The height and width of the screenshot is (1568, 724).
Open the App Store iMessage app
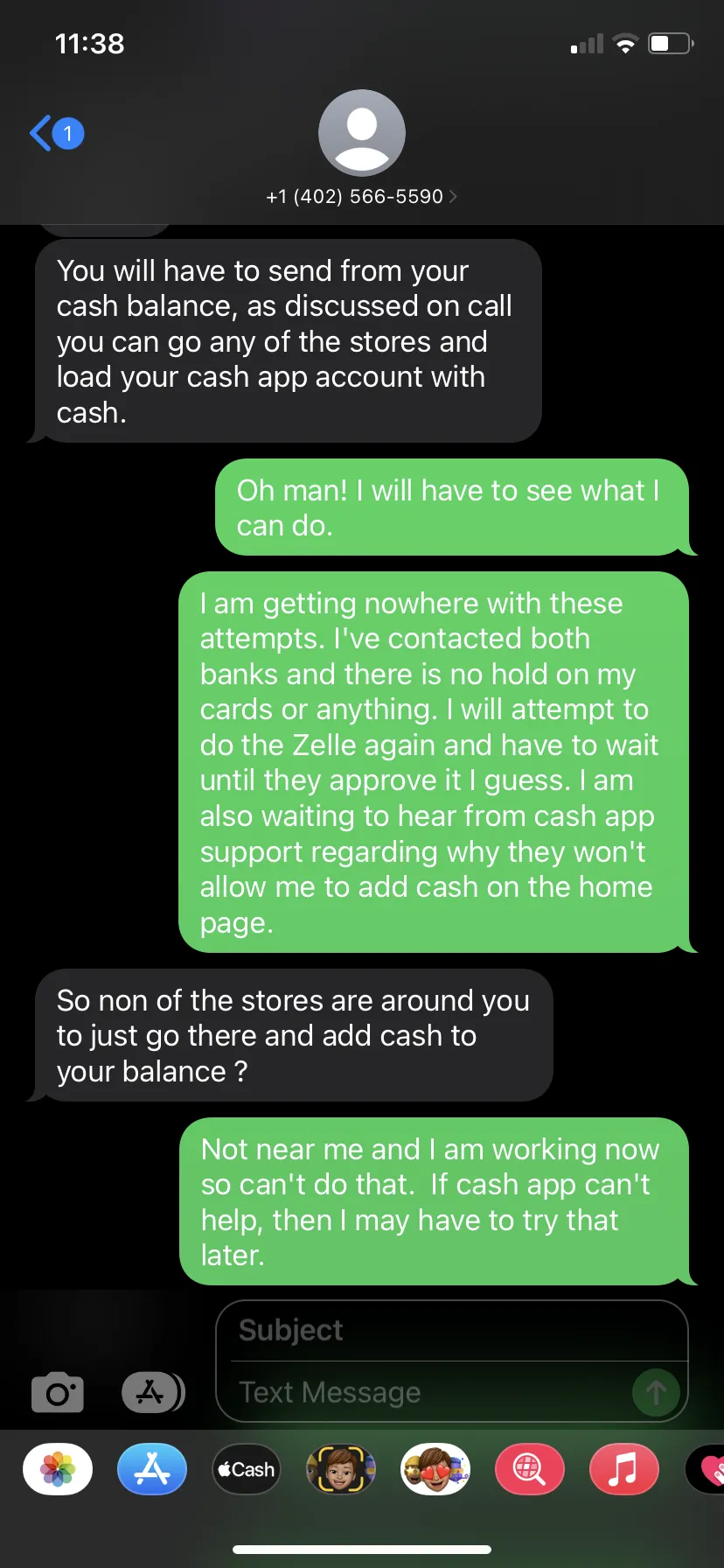[152, 1469]
